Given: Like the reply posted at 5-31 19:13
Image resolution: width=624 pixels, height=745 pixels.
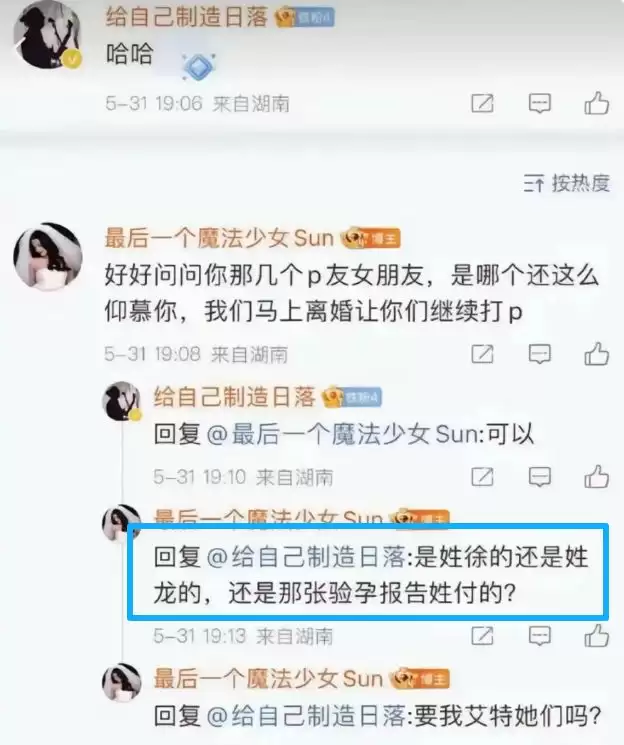Looking at the screenshot, I should (596, 636).
